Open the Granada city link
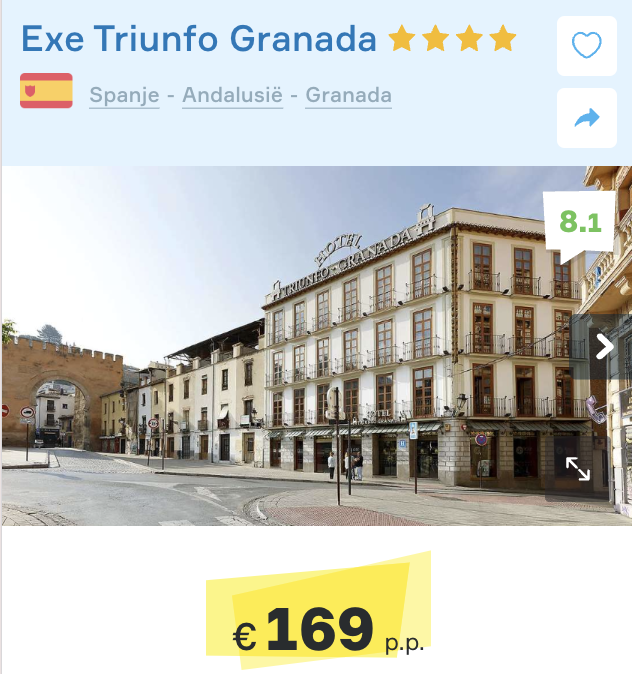632x674 pixels. point(348,96)
